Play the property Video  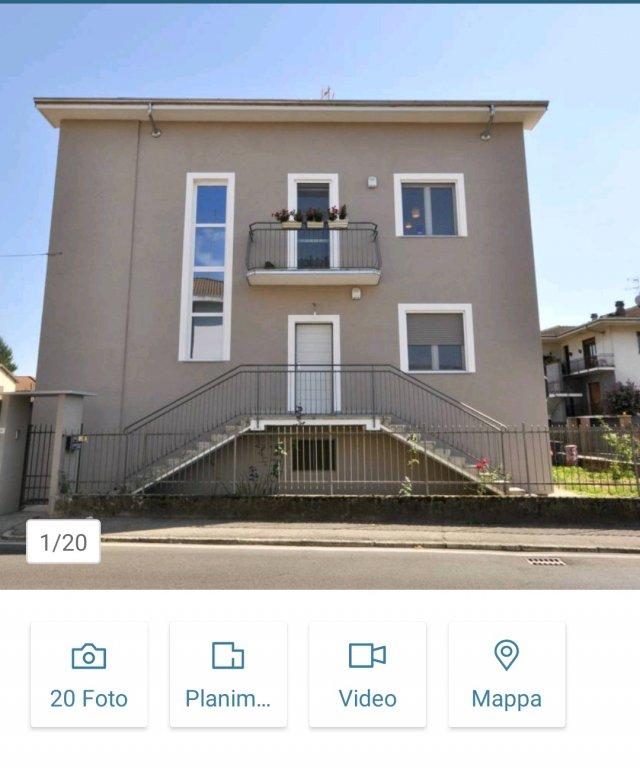pos(367,674)
